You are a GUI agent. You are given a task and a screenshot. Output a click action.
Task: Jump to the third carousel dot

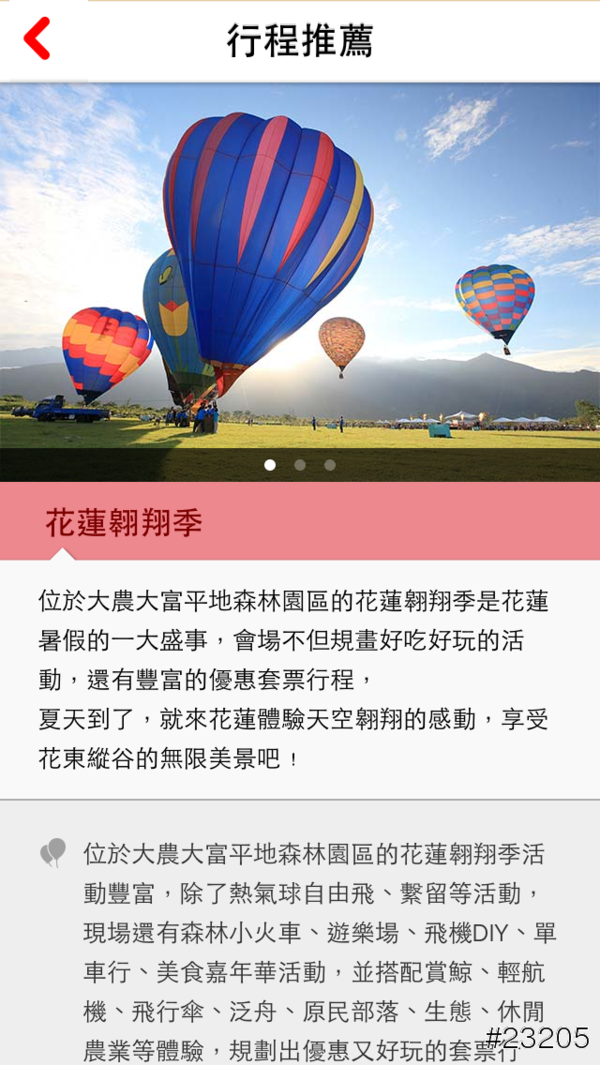pyautogui.click(x=330, y=465)
